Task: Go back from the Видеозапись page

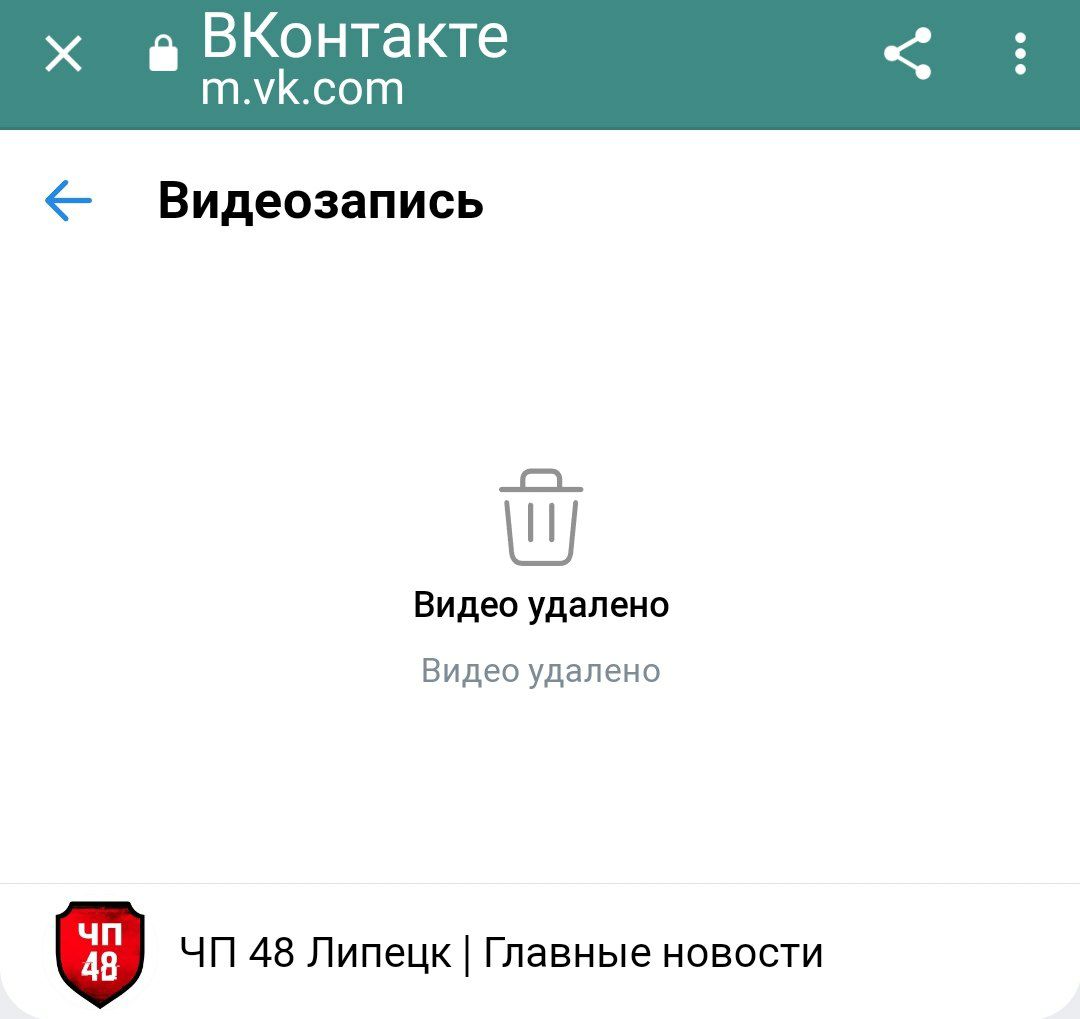Action: coord(68,201)
